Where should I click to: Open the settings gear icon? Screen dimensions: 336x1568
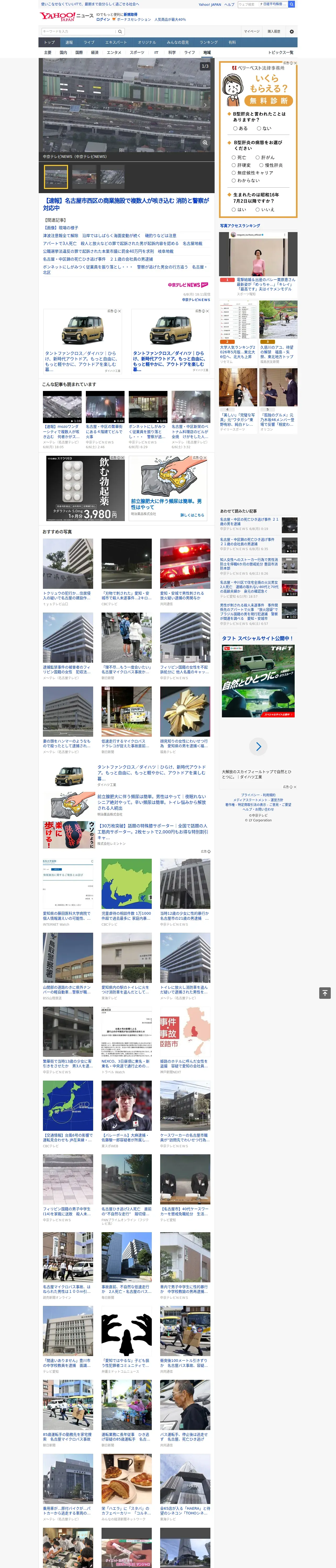pos(292,32)
